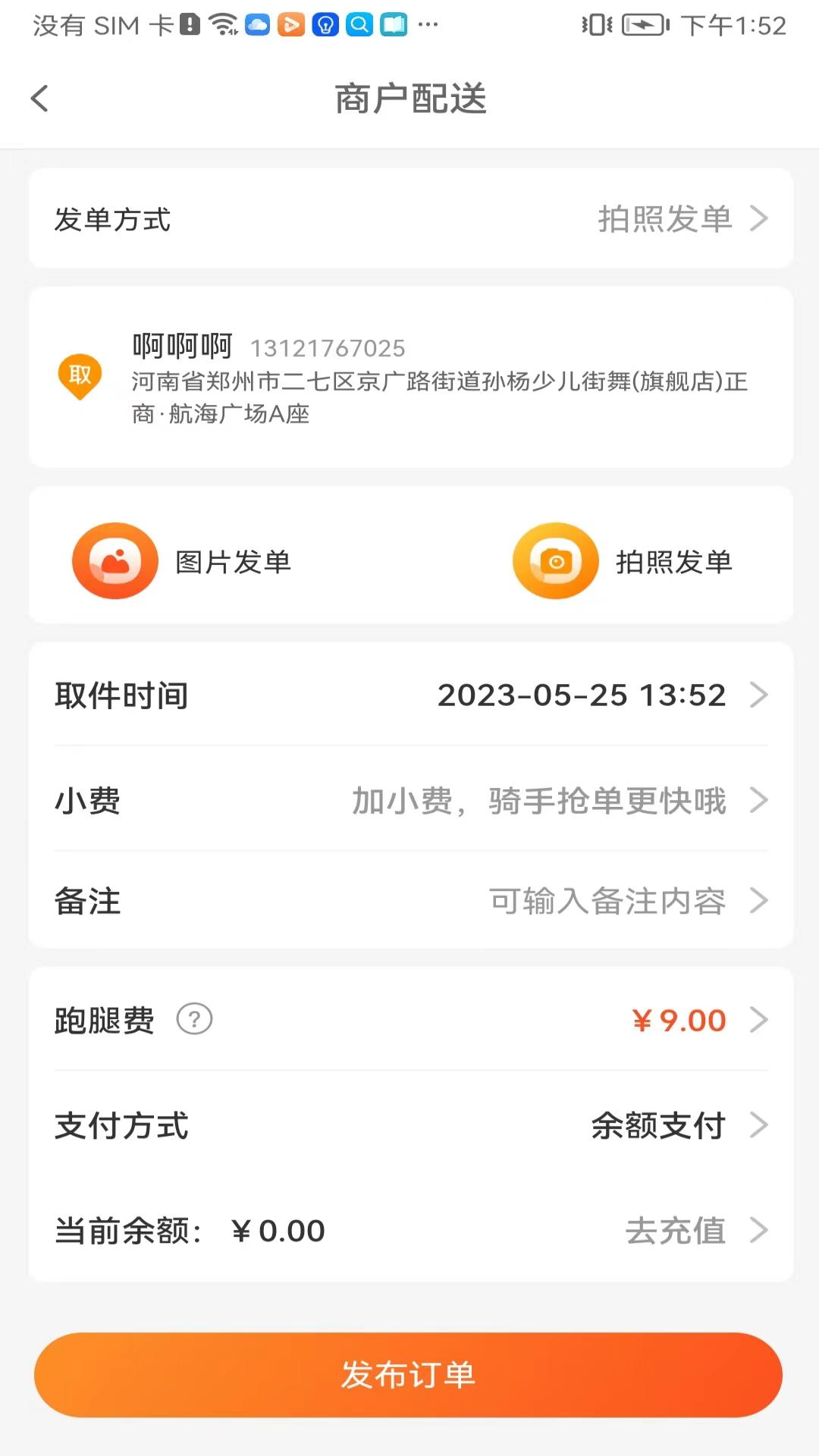
Task: Submit with the 发布订单 button
Action: pos(408,1374)
